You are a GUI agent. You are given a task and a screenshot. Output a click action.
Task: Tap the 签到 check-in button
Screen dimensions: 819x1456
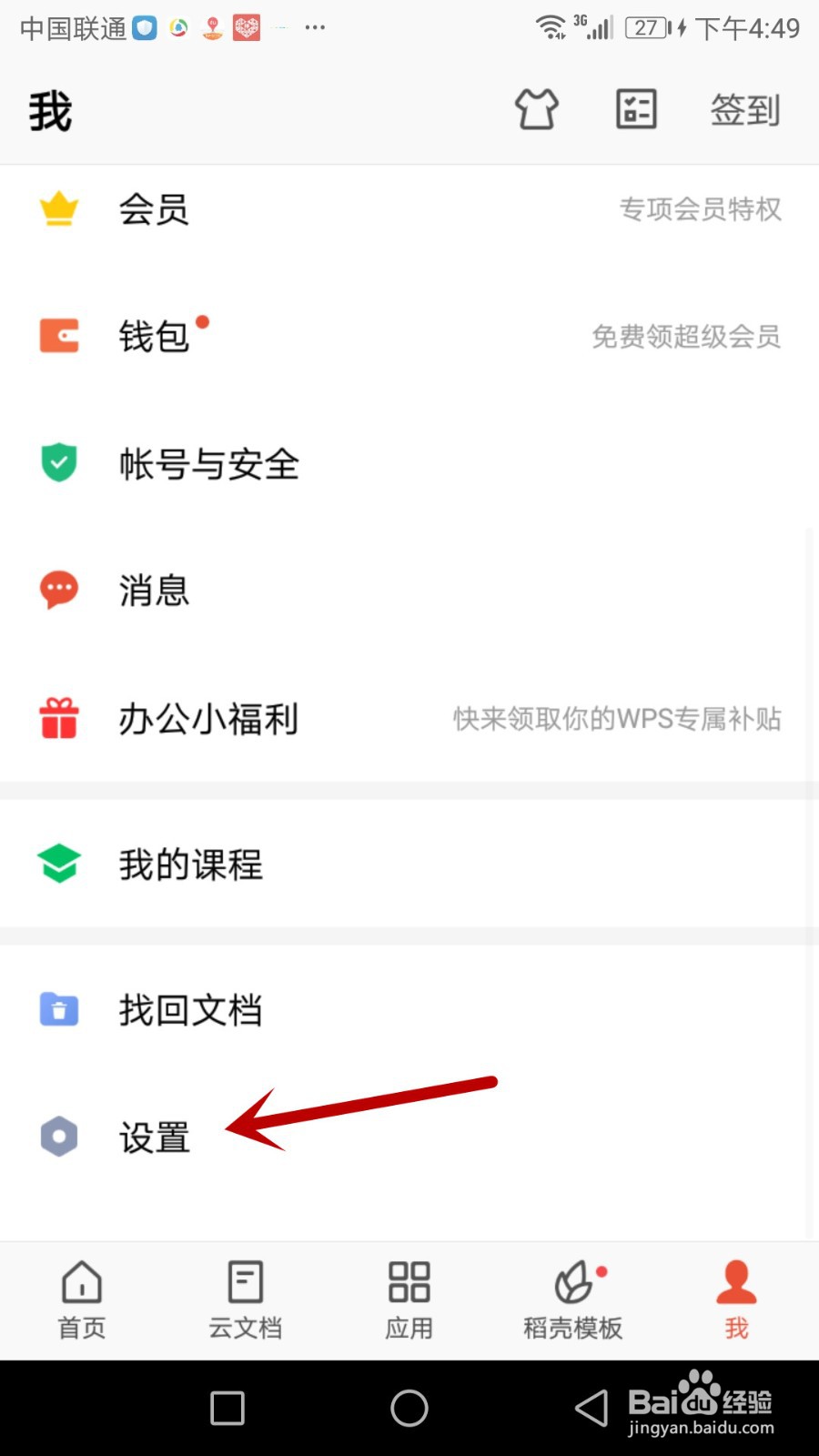(x=744, y=109)
